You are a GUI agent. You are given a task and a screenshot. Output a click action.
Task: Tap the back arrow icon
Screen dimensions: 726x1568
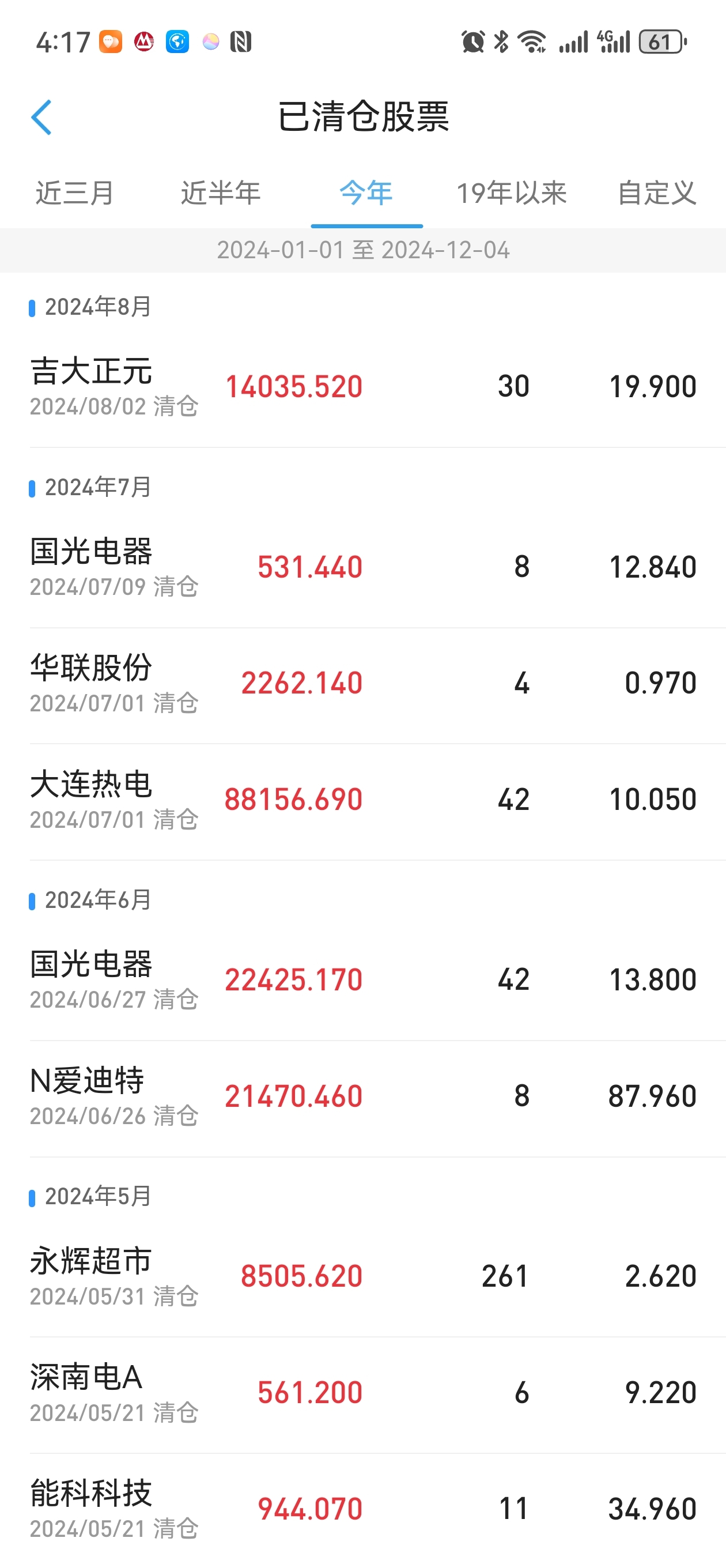41,118
